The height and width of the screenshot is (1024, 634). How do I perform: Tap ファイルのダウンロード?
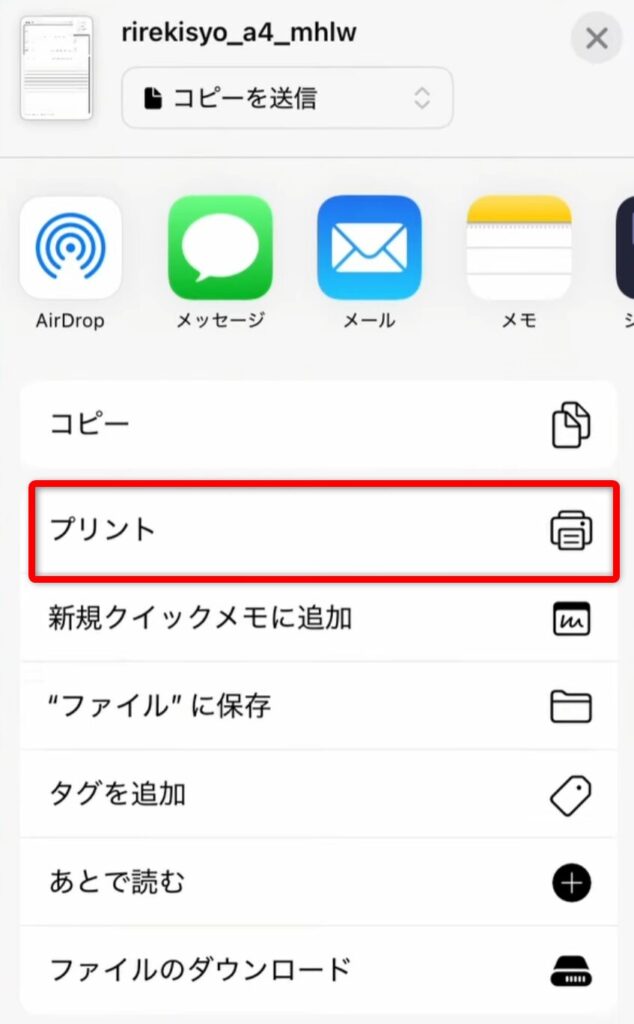318,969
